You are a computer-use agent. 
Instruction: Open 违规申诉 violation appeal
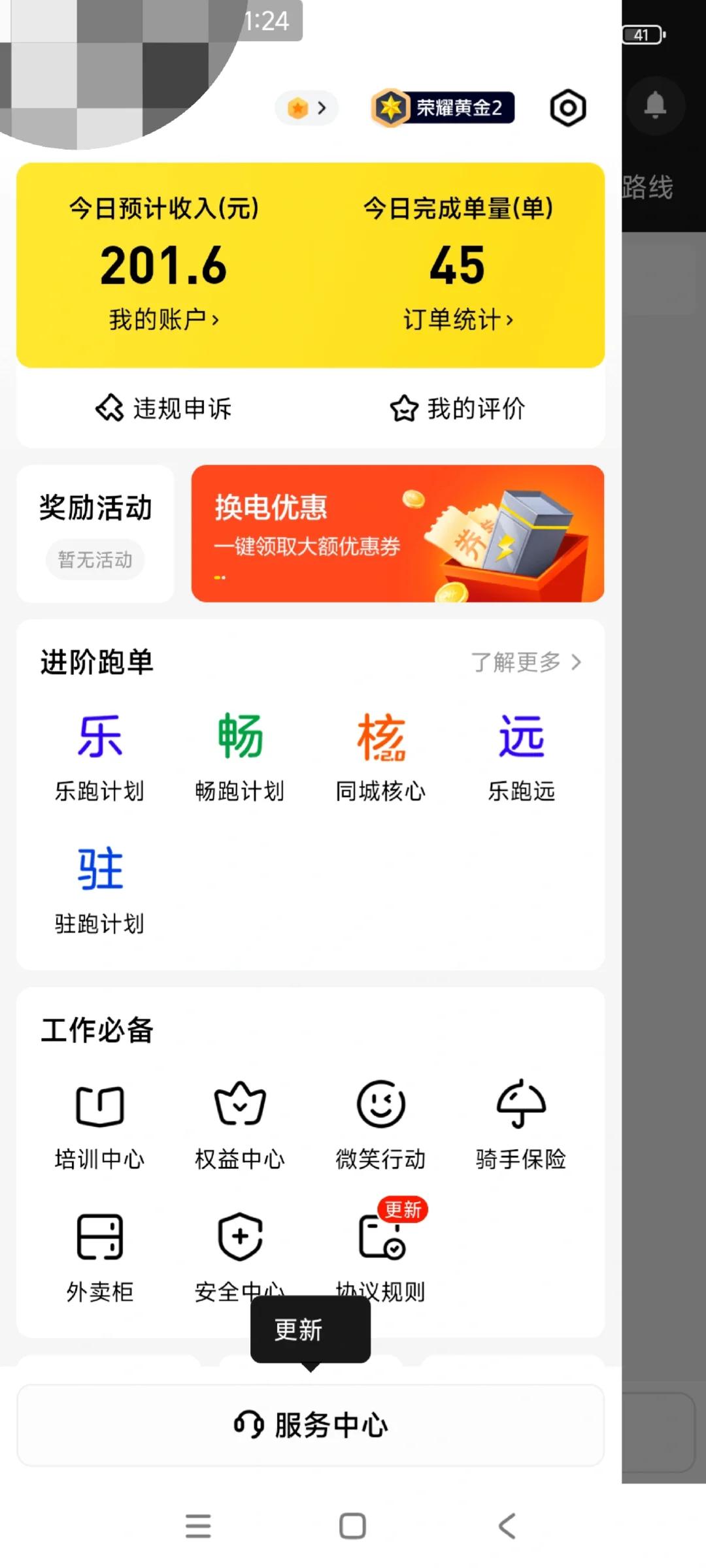coord(163,409)
